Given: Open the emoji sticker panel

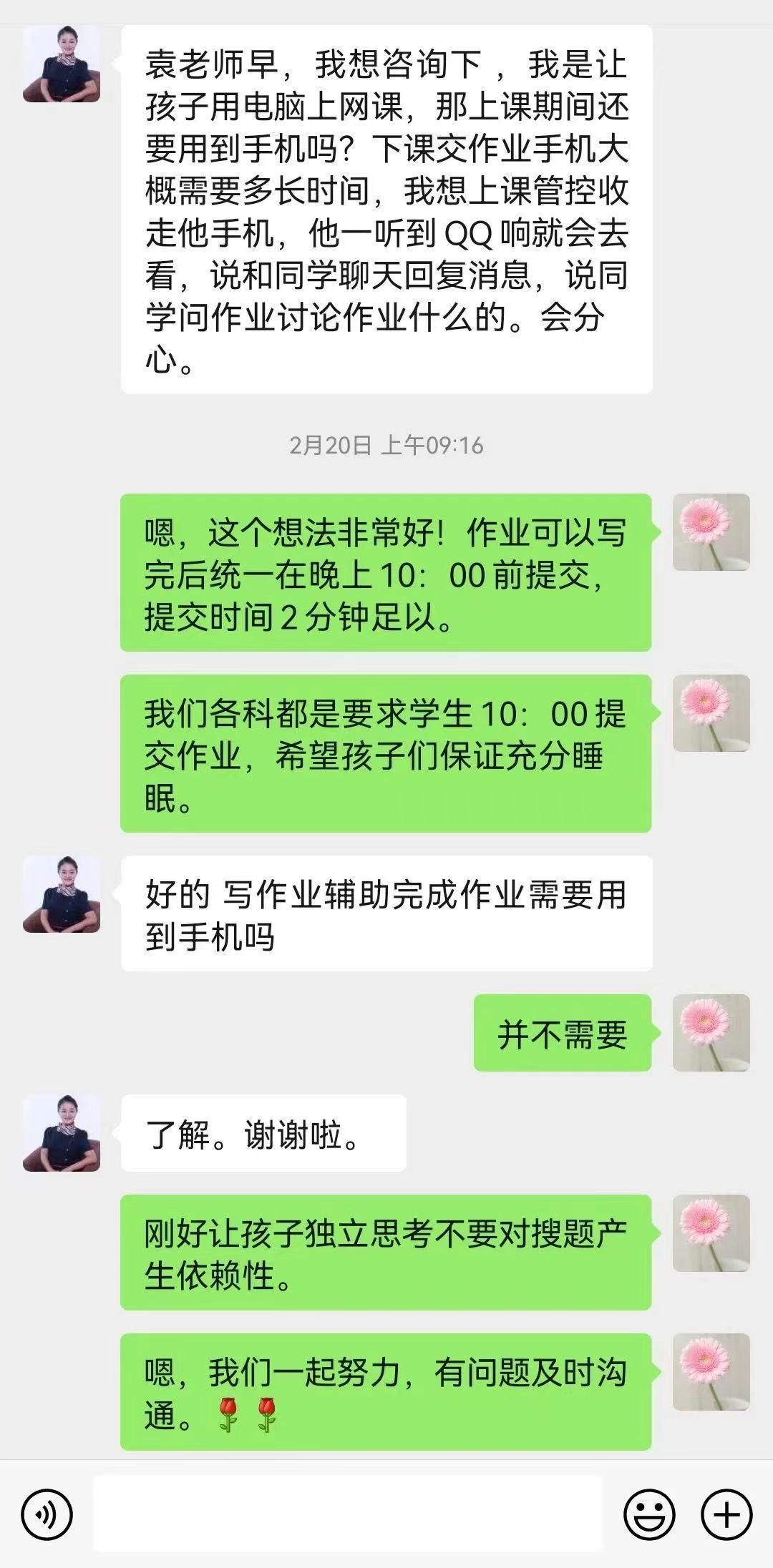Looking at the screenshot, I should coord(649,1514).
